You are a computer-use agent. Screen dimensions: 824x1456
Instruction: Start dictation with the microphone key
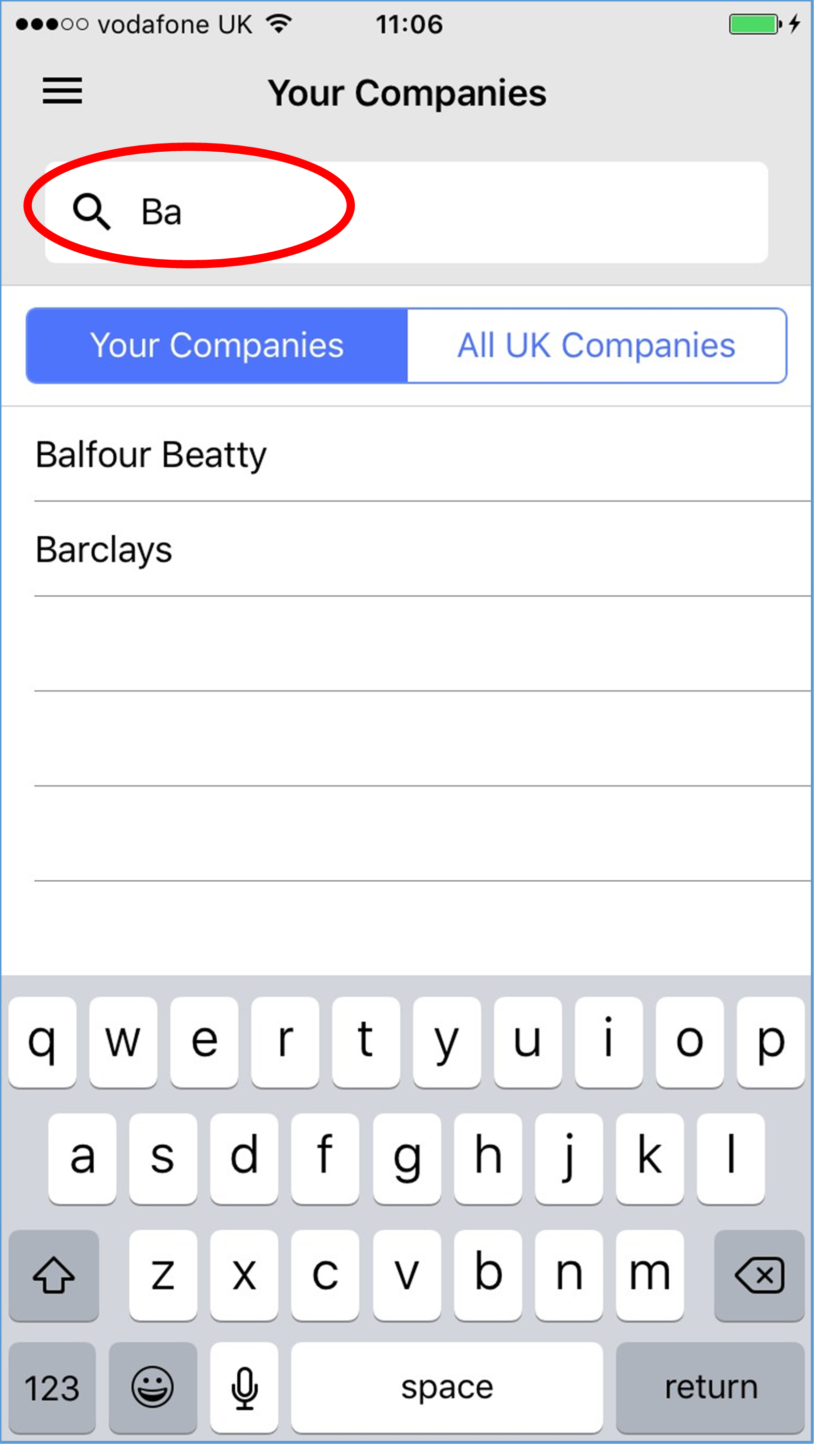tap(247, 1404)
